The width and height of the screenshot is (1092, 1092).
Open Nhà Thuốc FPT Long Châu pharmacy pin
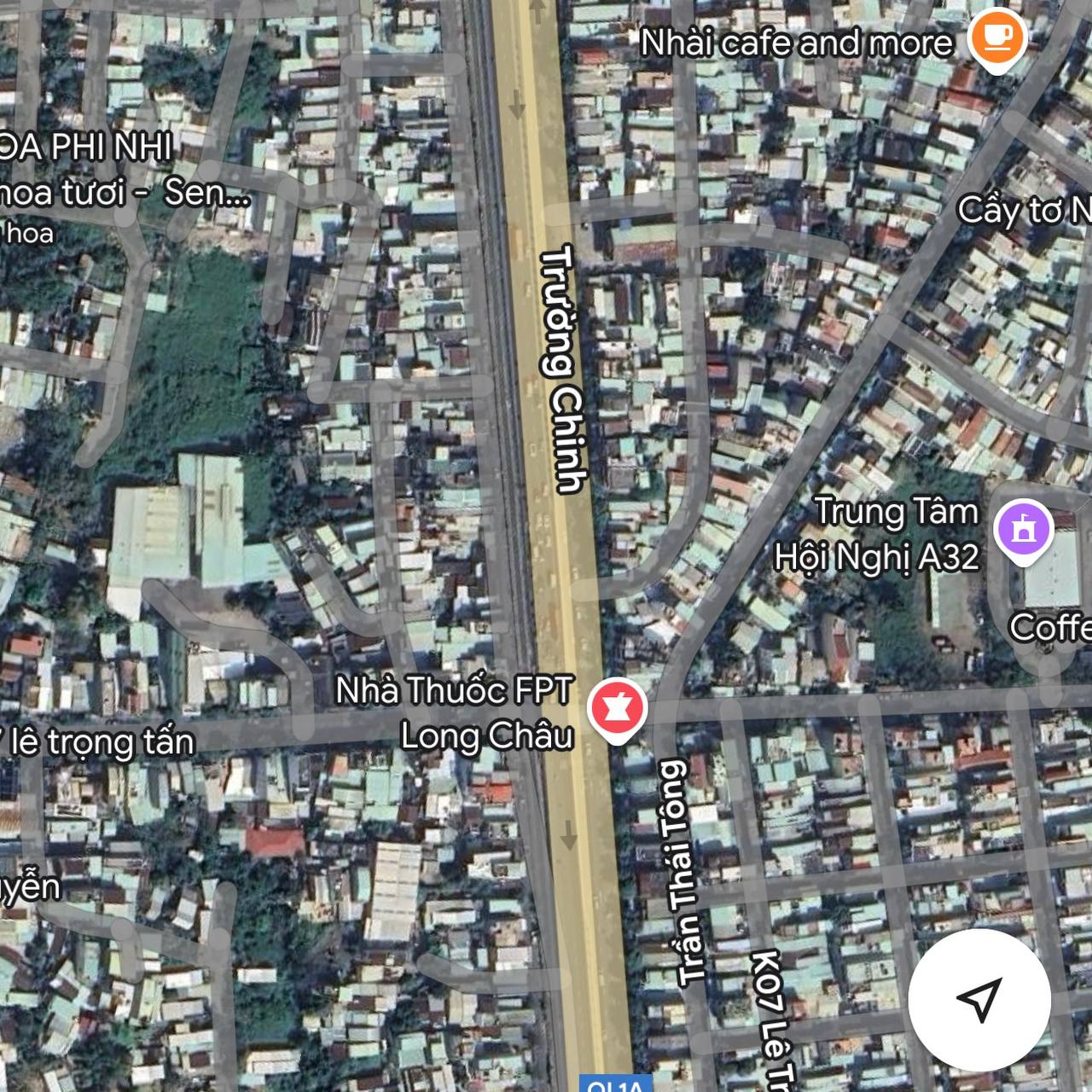618,709
